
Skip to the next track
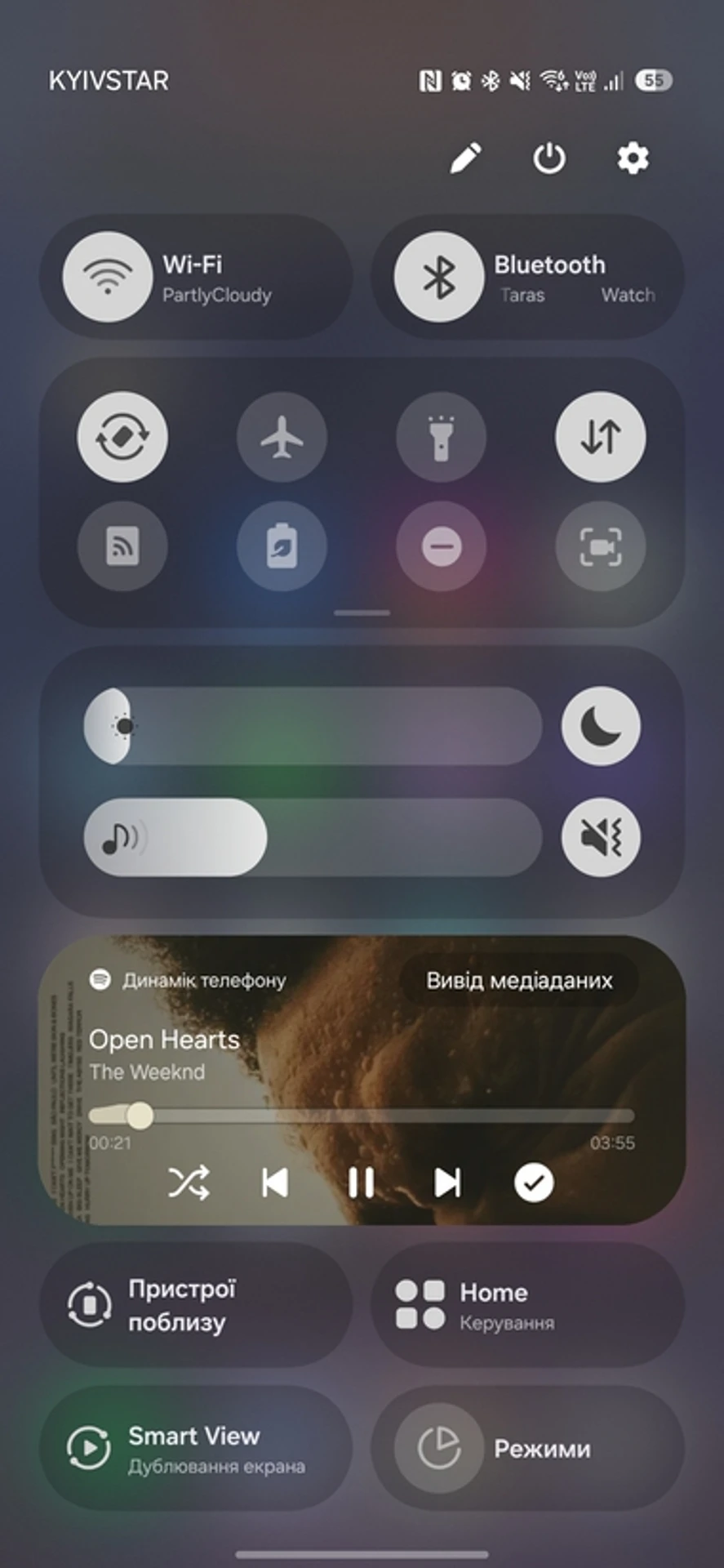click(x=447, y=1182)
